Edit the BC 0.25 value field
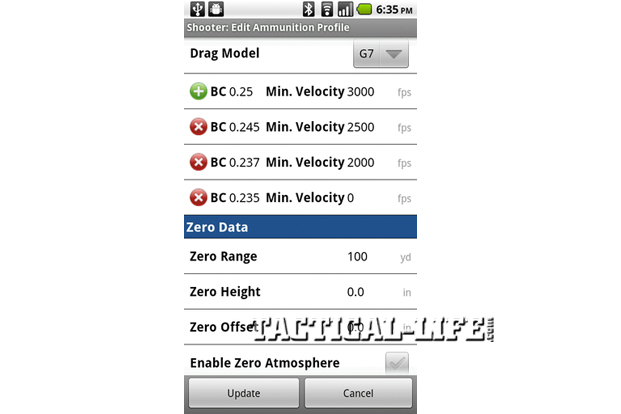 pos(241,92)
